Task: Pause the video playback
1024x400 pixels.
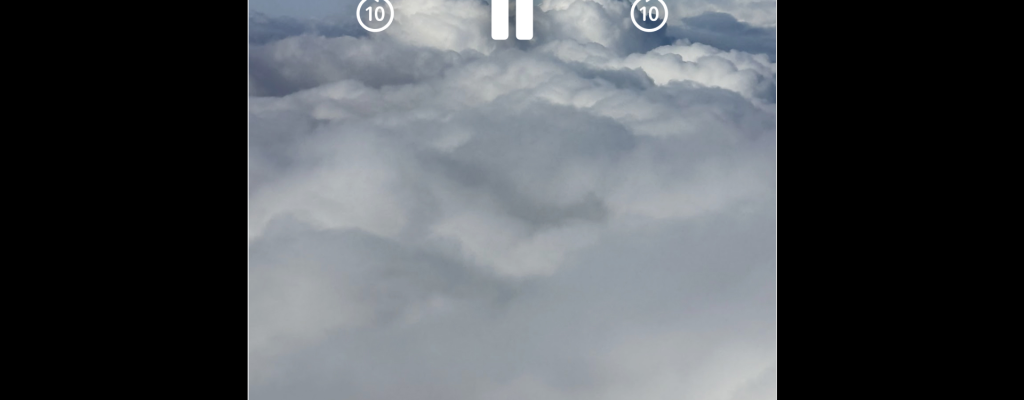Action: point(512,17)
